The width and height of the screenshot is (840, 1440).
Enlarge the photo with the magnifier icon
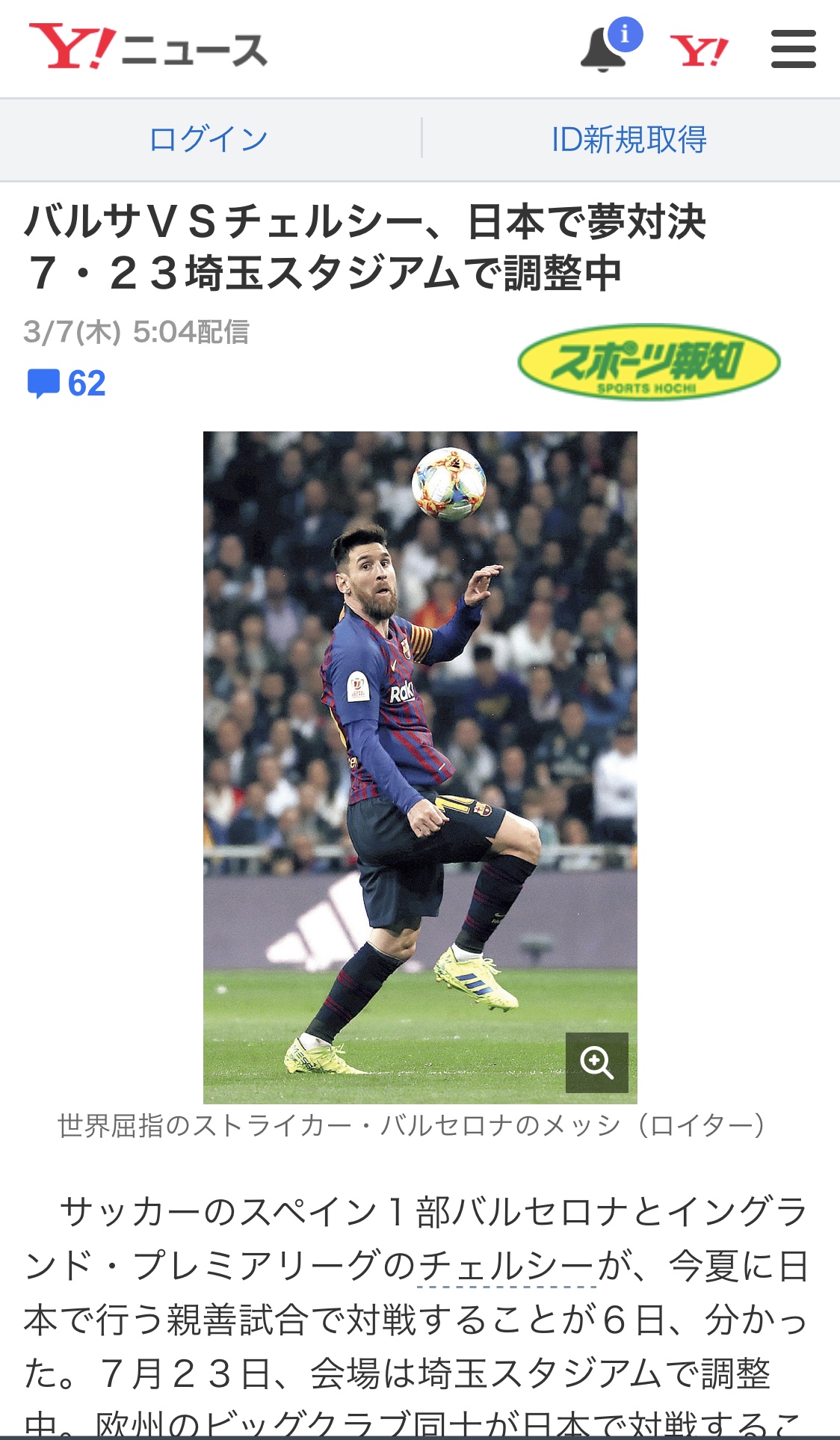click(x=596, y=1062)
